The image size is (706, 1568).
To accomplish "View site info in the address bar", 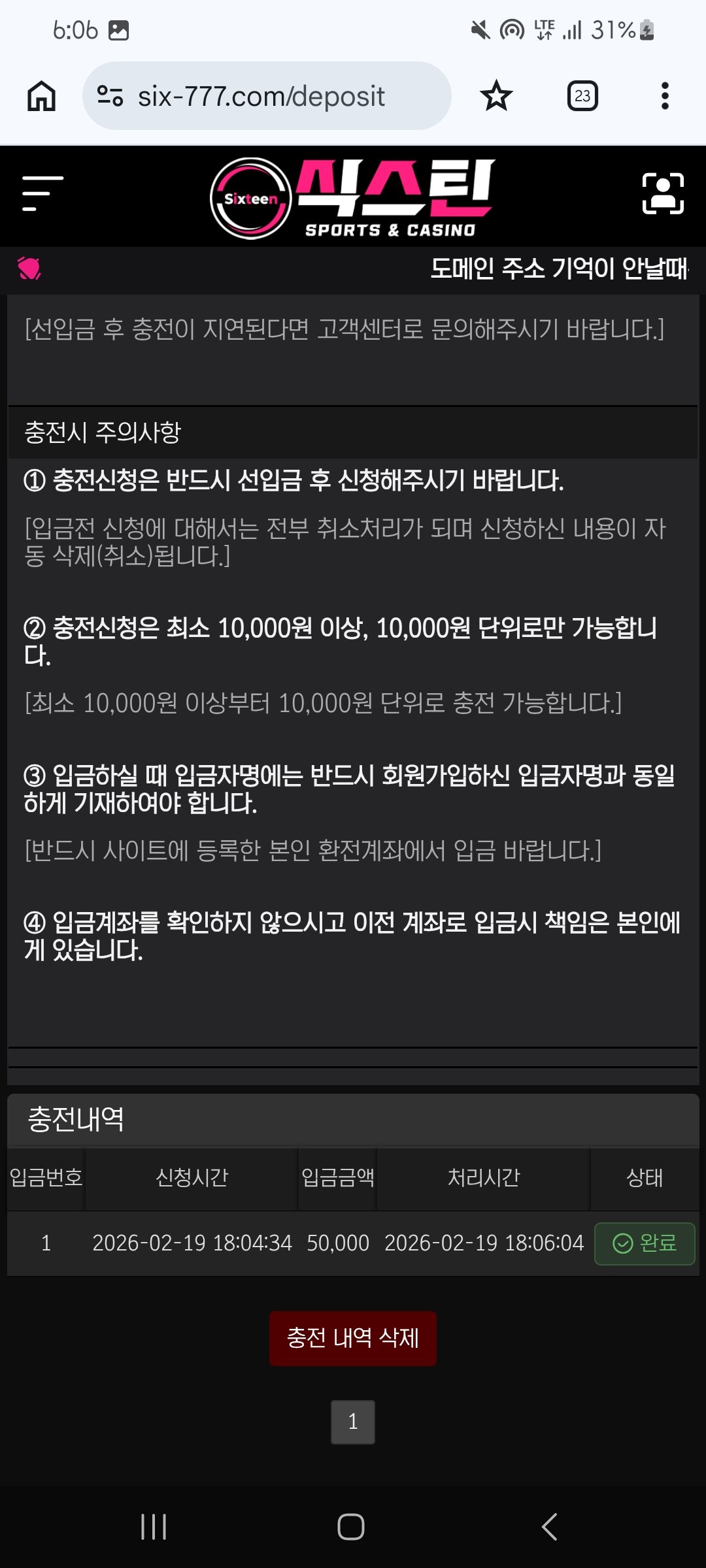I will tap(110, 96).
